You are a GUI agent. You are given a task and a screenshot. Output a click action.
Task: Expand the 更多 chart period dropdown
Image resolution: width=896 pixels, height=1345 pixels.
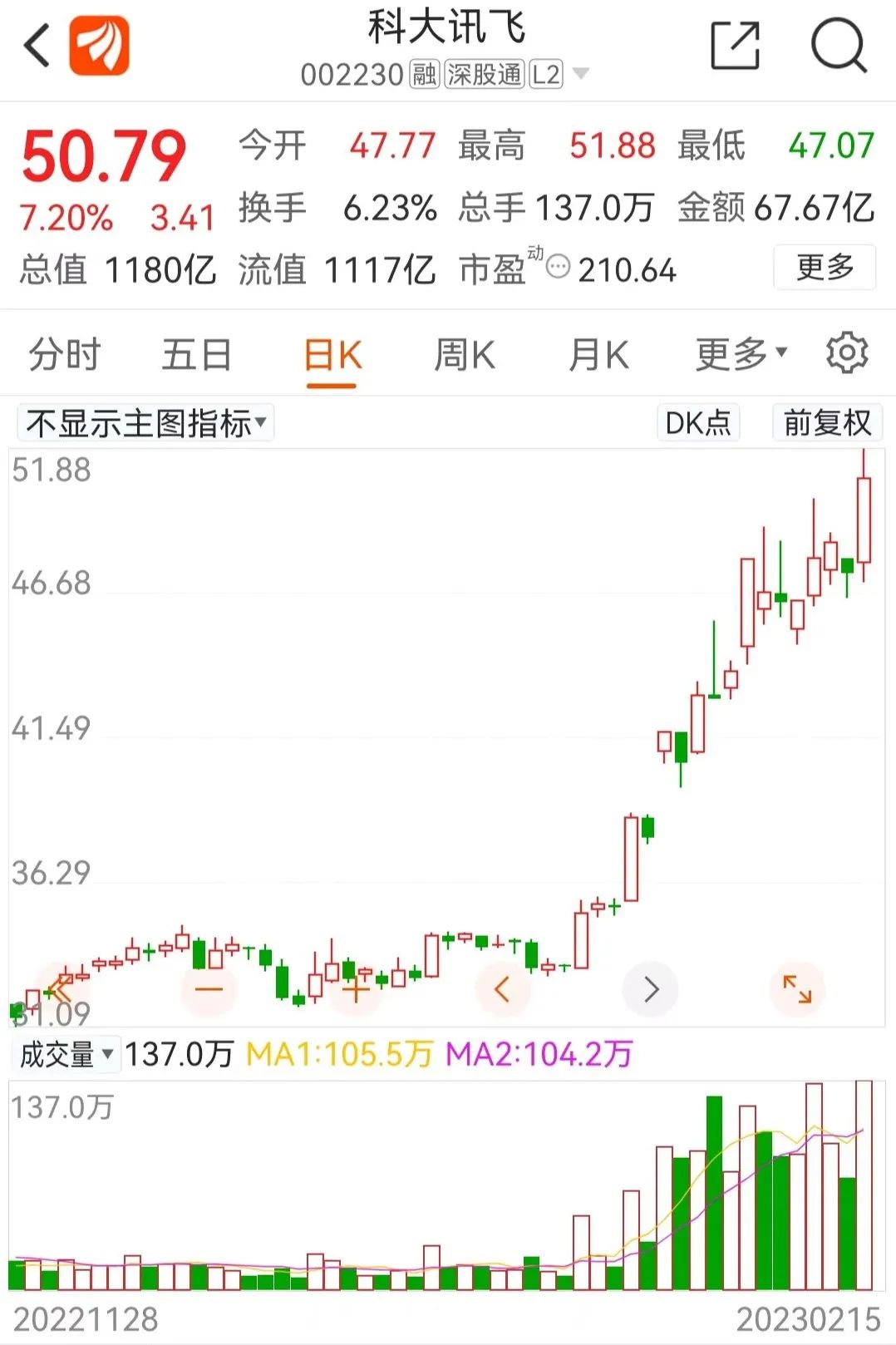(x=741, y=355)
